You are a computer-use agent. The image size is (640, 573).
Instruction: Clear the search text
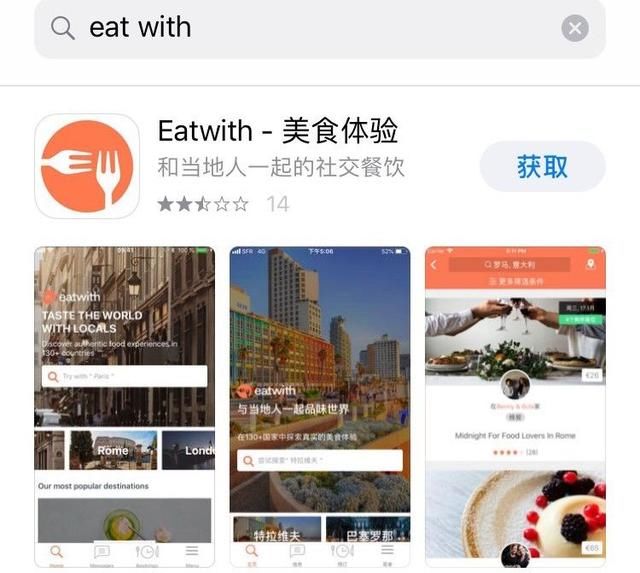tap(575, 28)
